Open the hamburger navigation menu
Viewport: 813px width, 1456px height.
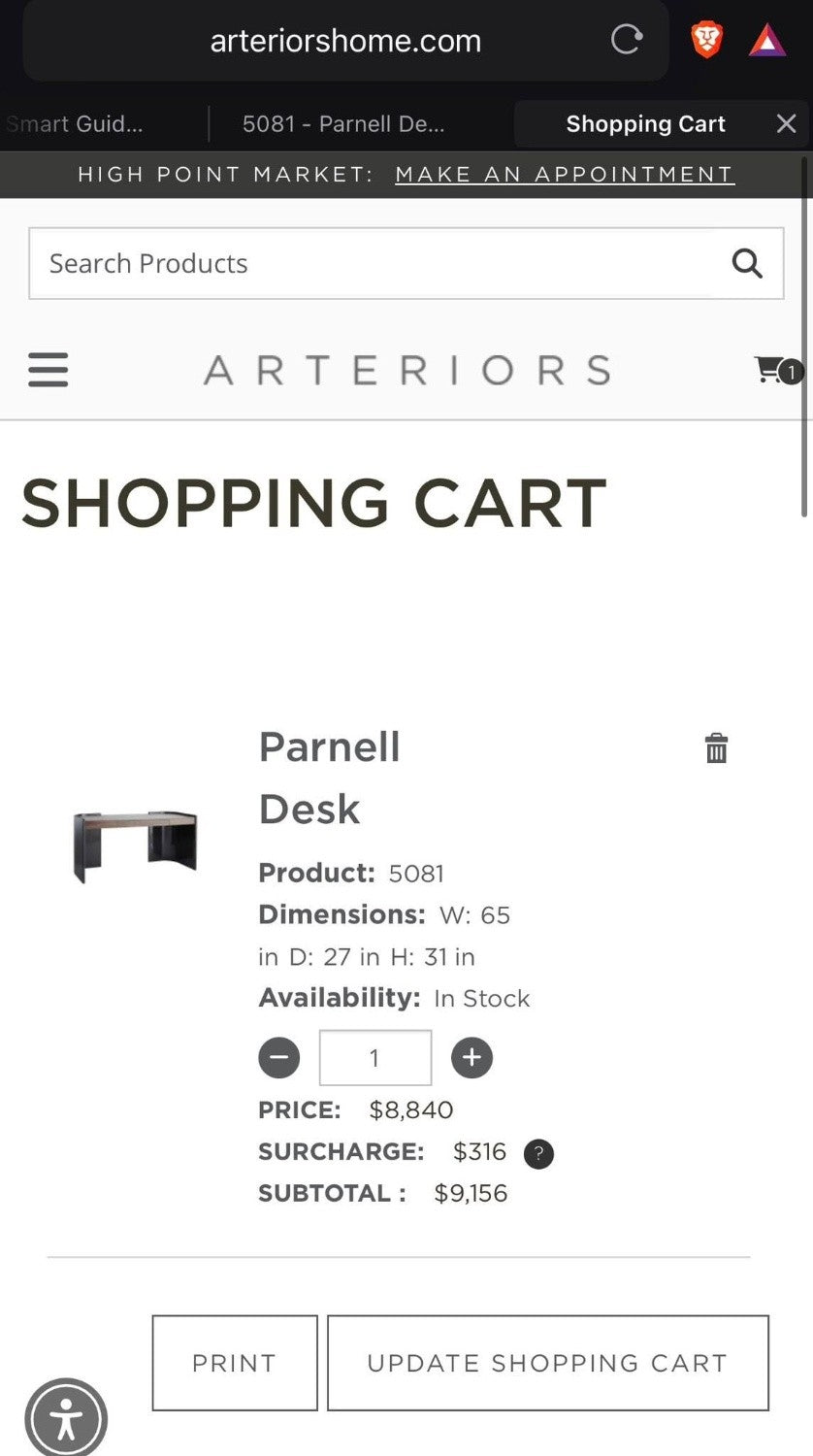48,371
